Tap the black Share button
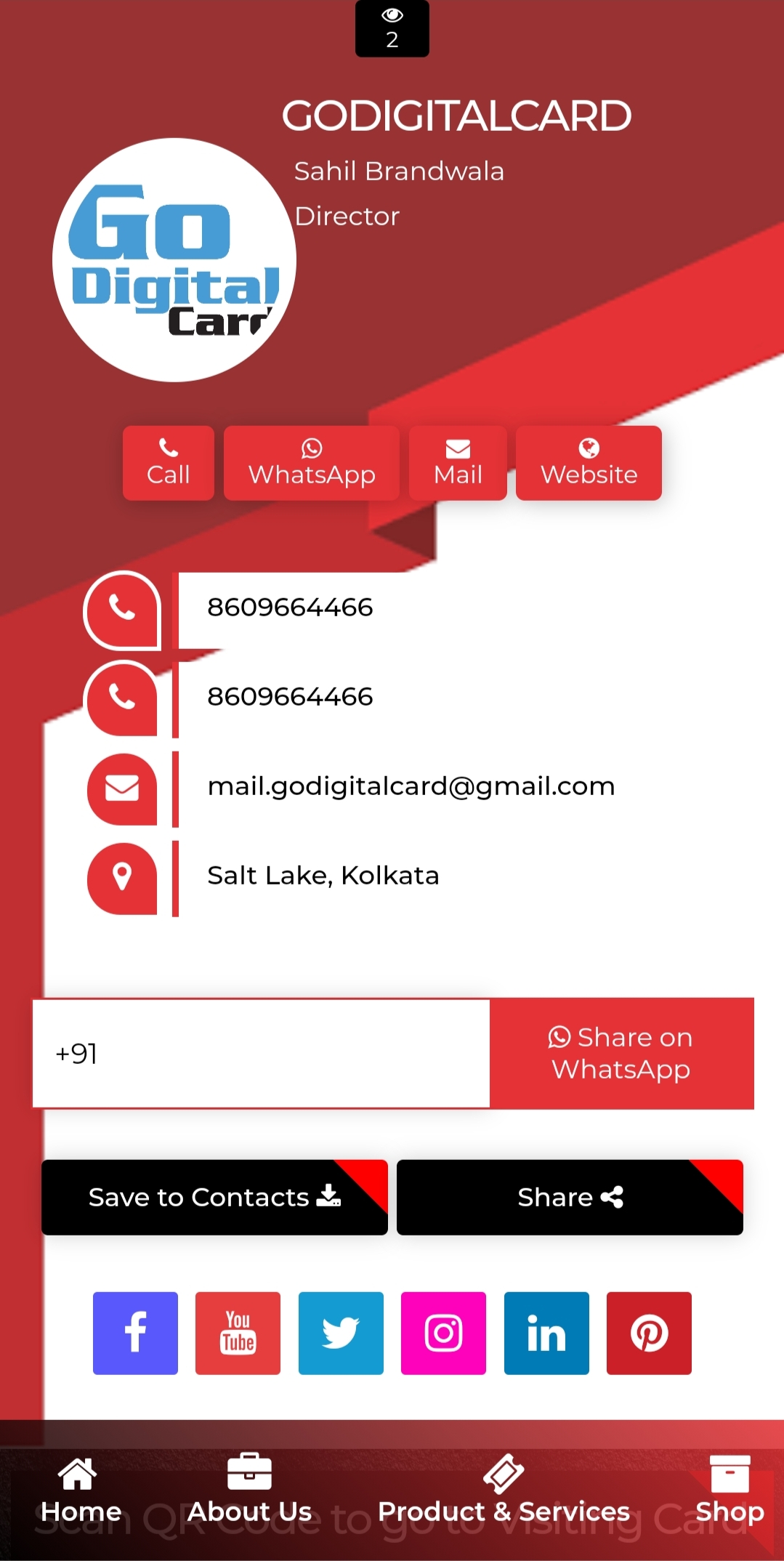Screen dimensions: 784x1561 click(570, 1197)
